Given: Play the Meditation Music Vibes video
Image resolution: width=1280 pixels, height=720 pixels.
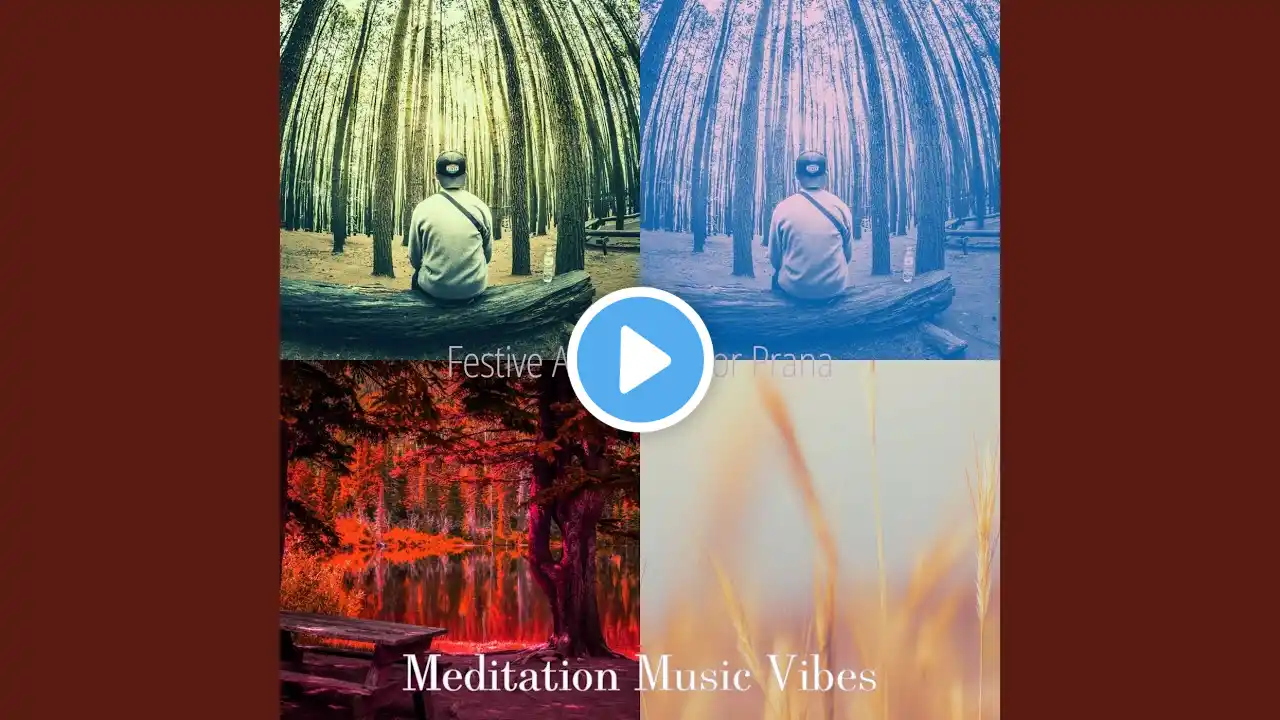Looking at the screenshot, I should (x=640, y=360).
